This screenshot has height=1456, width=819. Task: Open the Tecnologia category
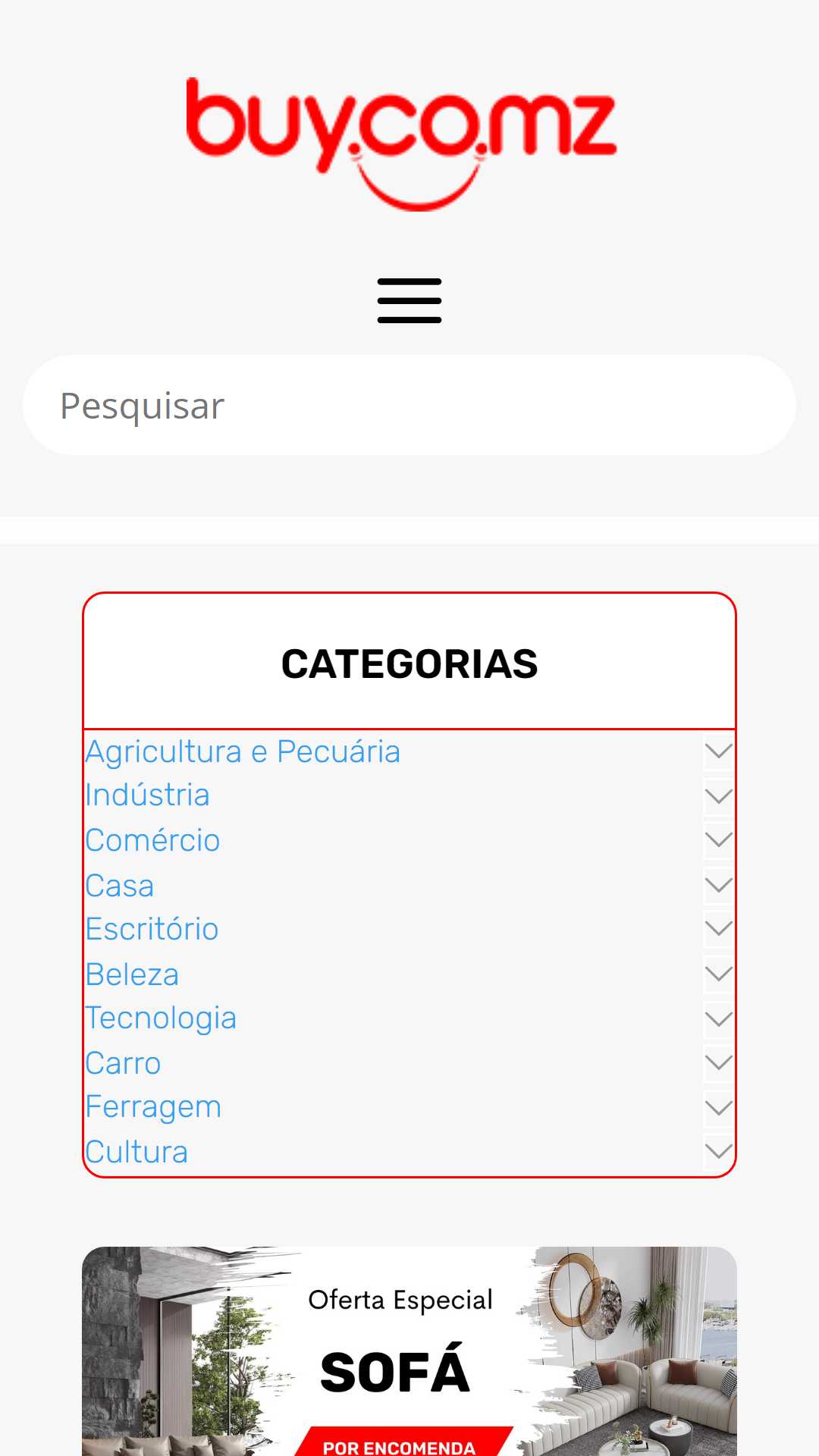coord(161,1018)
